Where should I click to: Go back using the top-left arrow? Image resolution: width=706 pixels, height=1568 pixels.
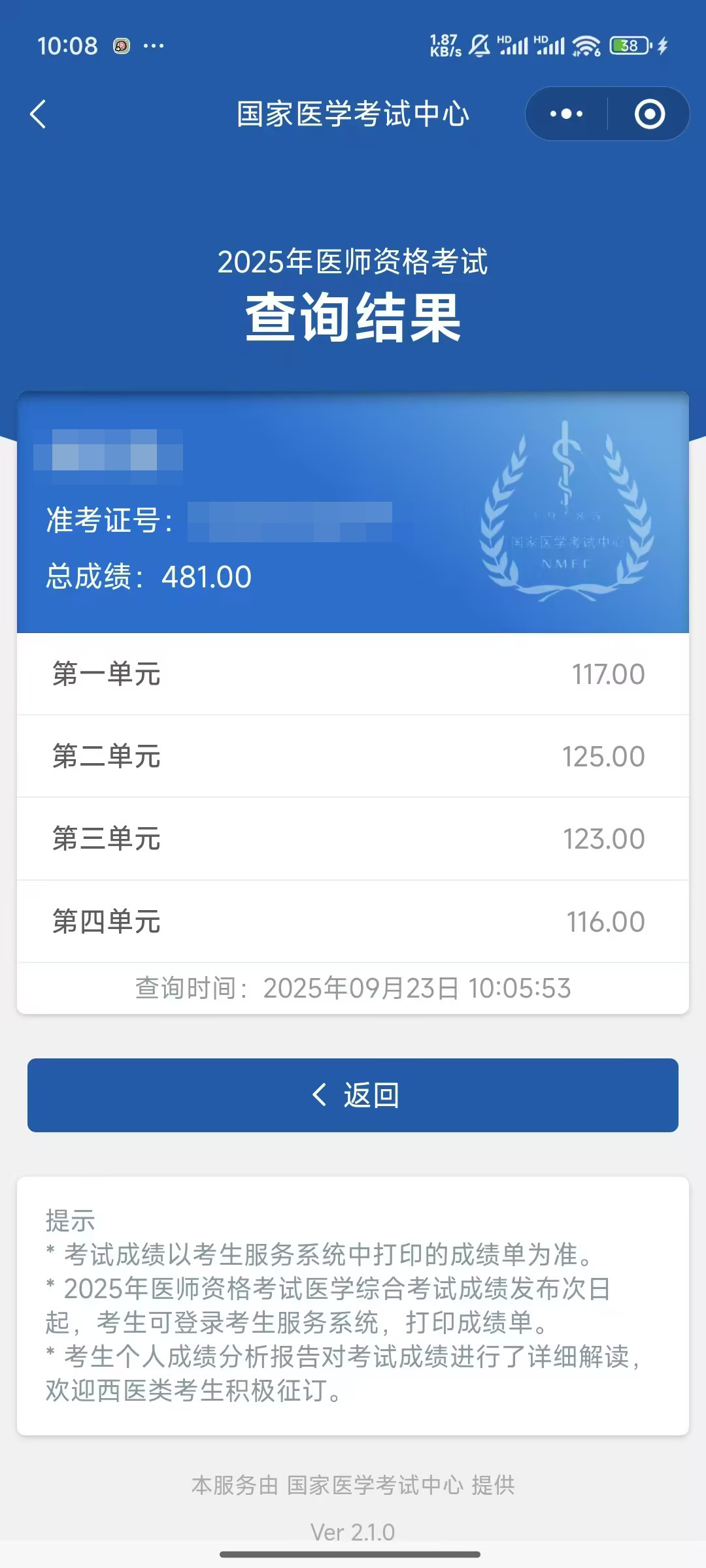(39, 114)
